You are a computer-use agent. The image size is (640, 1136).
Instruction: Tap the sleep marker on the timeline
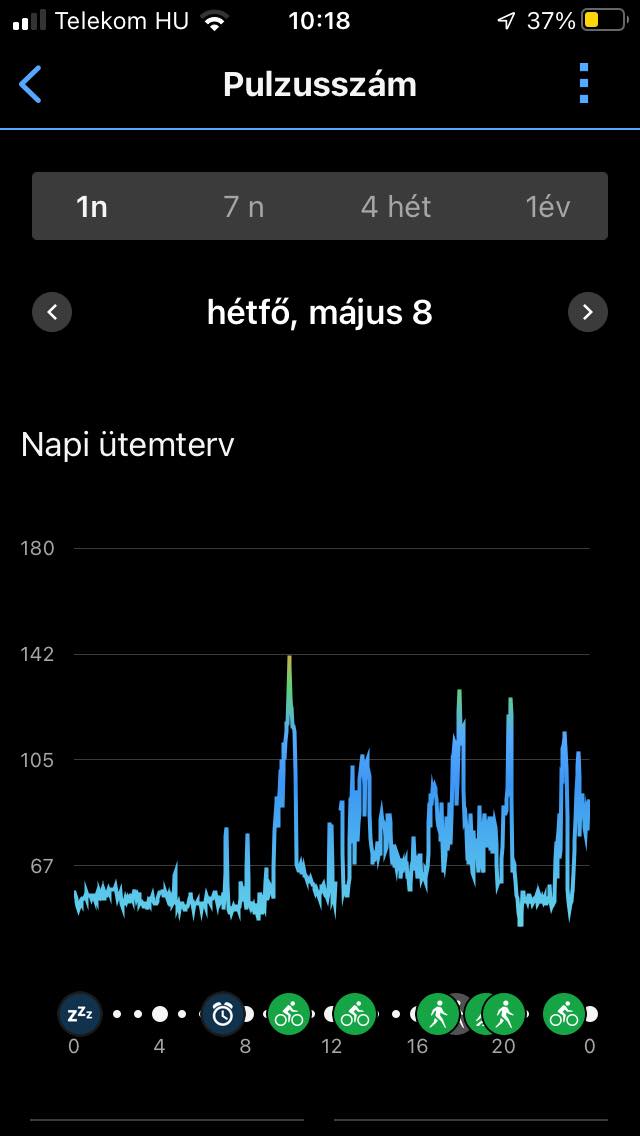pyautogui.click(x=79, y=1014)
